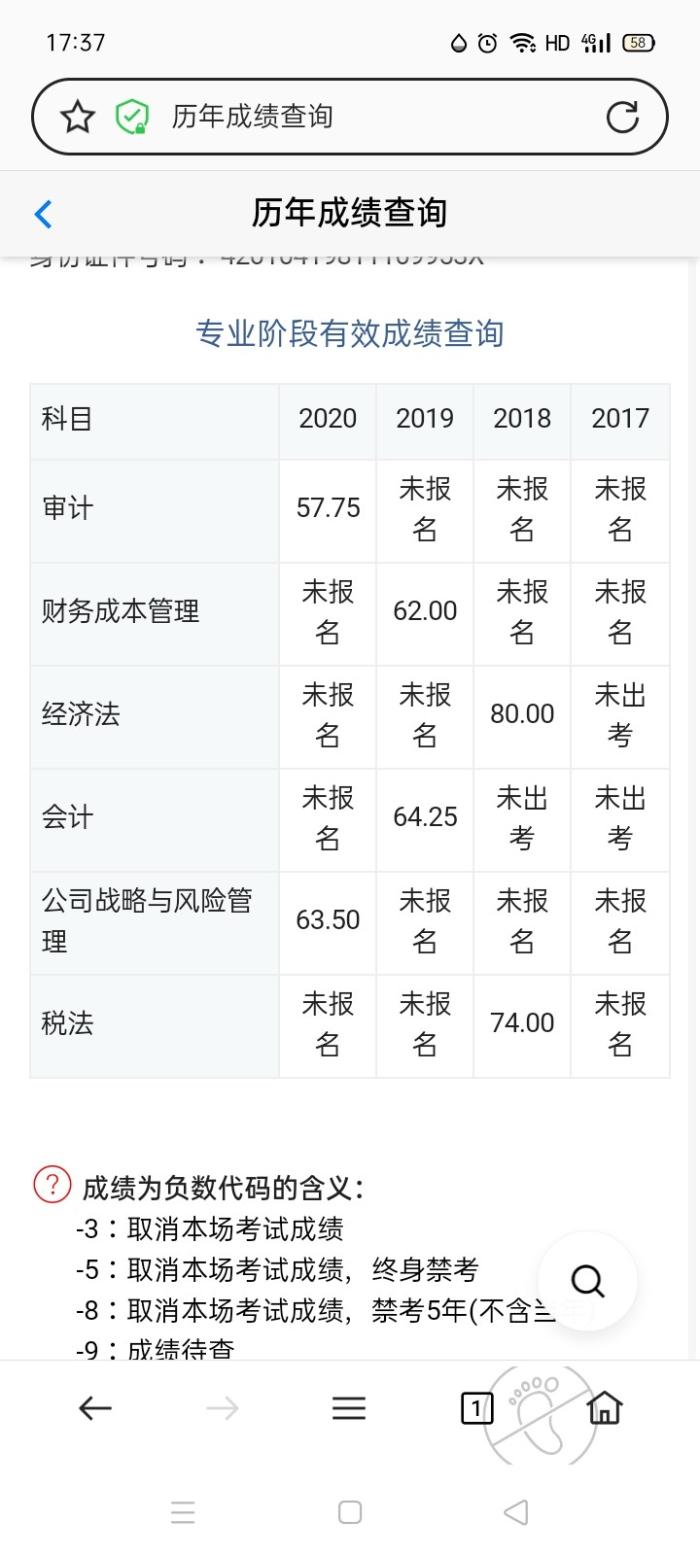
Task: Tap the red question mark help icon
Action: tap(52, 1185)
